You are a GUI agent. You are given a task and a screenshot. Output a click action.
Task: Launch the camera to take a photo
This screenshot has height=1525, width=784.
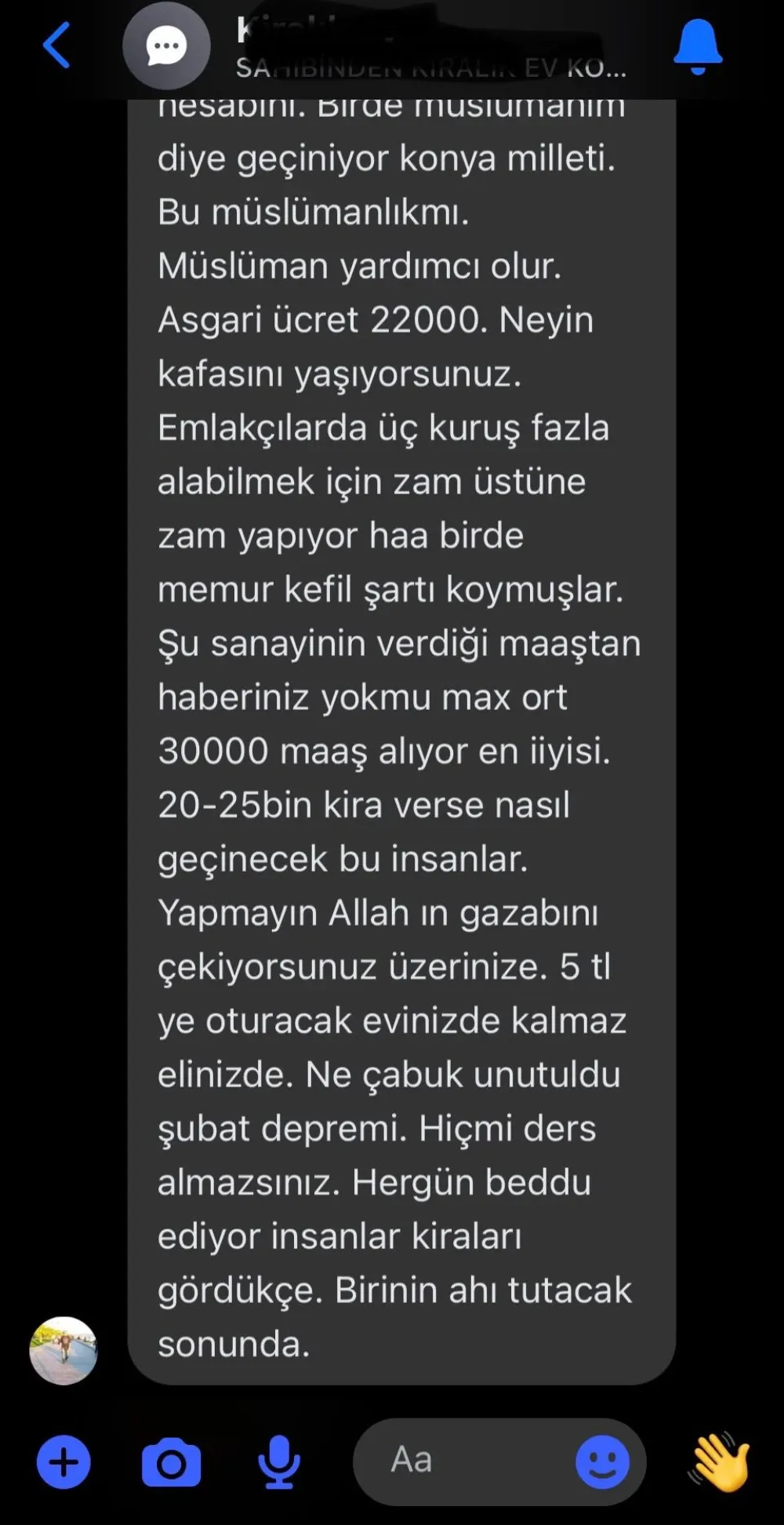coord(171,1462)
